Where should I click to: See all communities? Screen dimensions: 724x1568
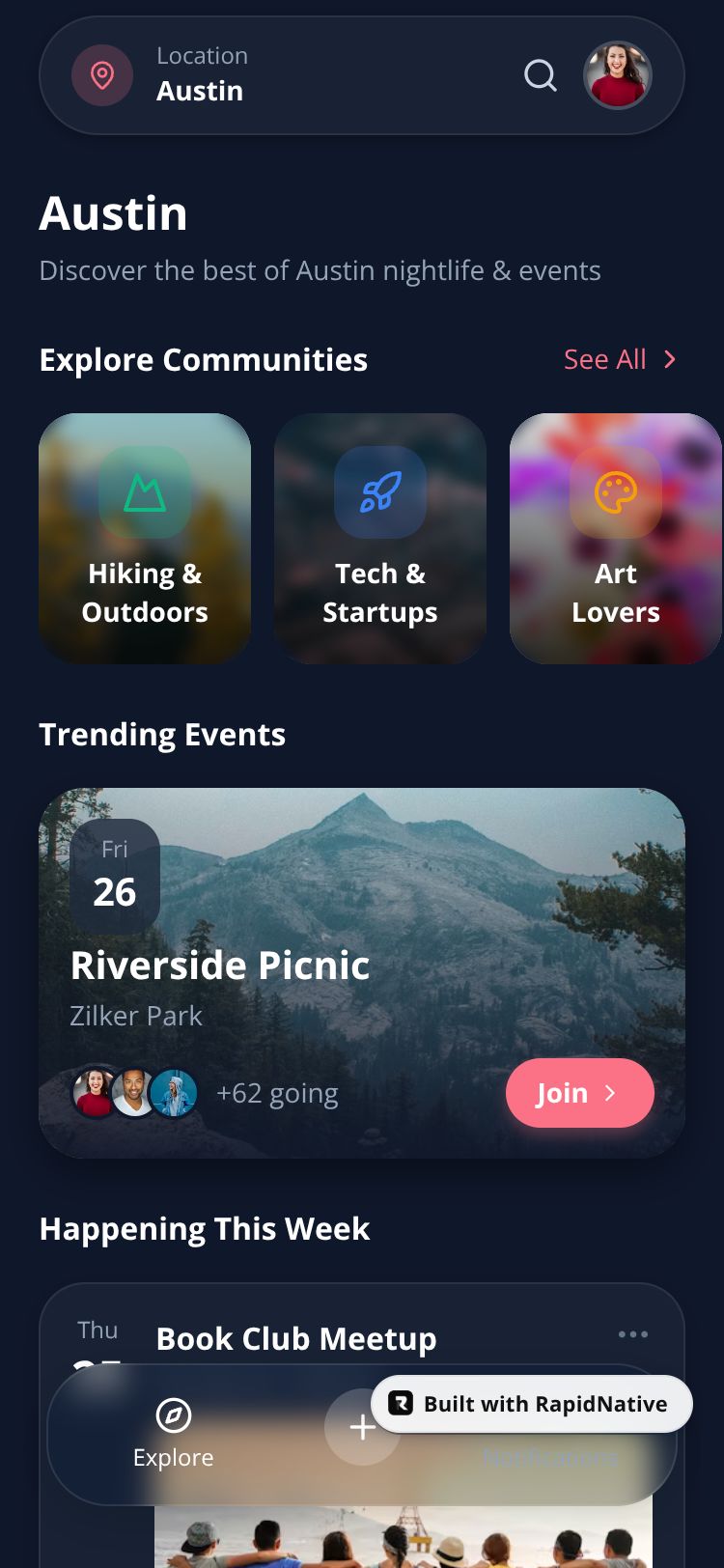621,359
